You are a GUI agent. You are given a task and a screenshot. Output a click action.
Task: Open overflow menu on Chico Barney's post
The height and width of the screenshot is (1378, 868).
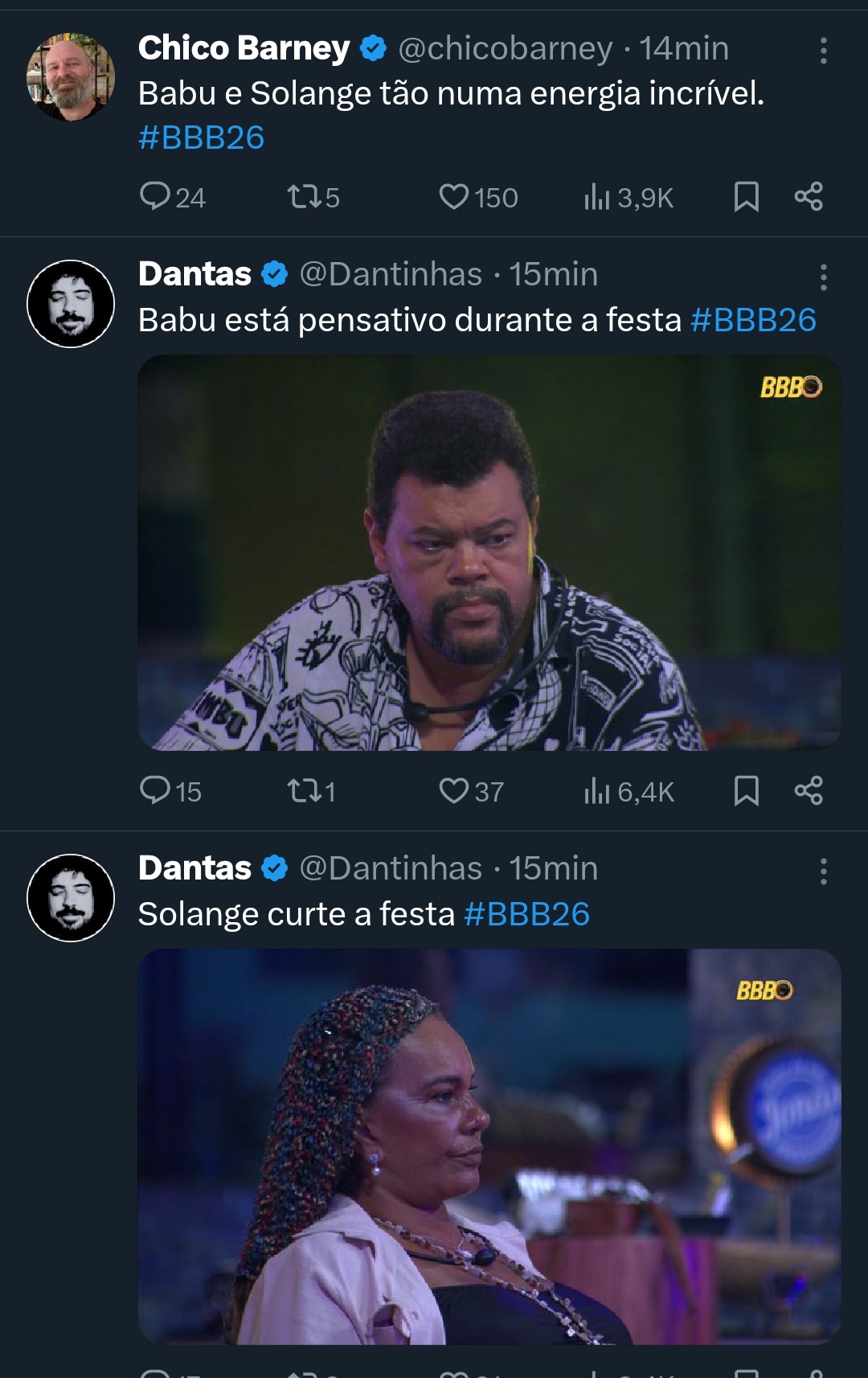tap(823, 51)
